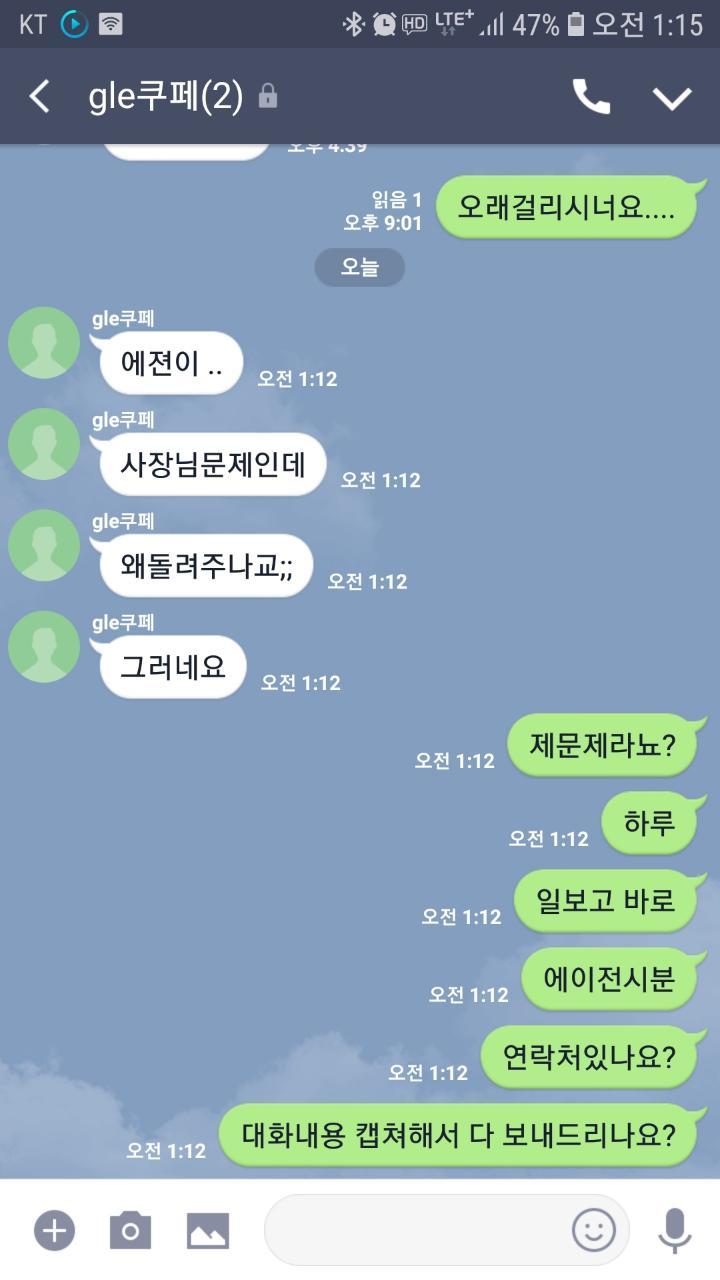
Task: Open profile avatar next to 에젼이 message
Action: point(44,343)
